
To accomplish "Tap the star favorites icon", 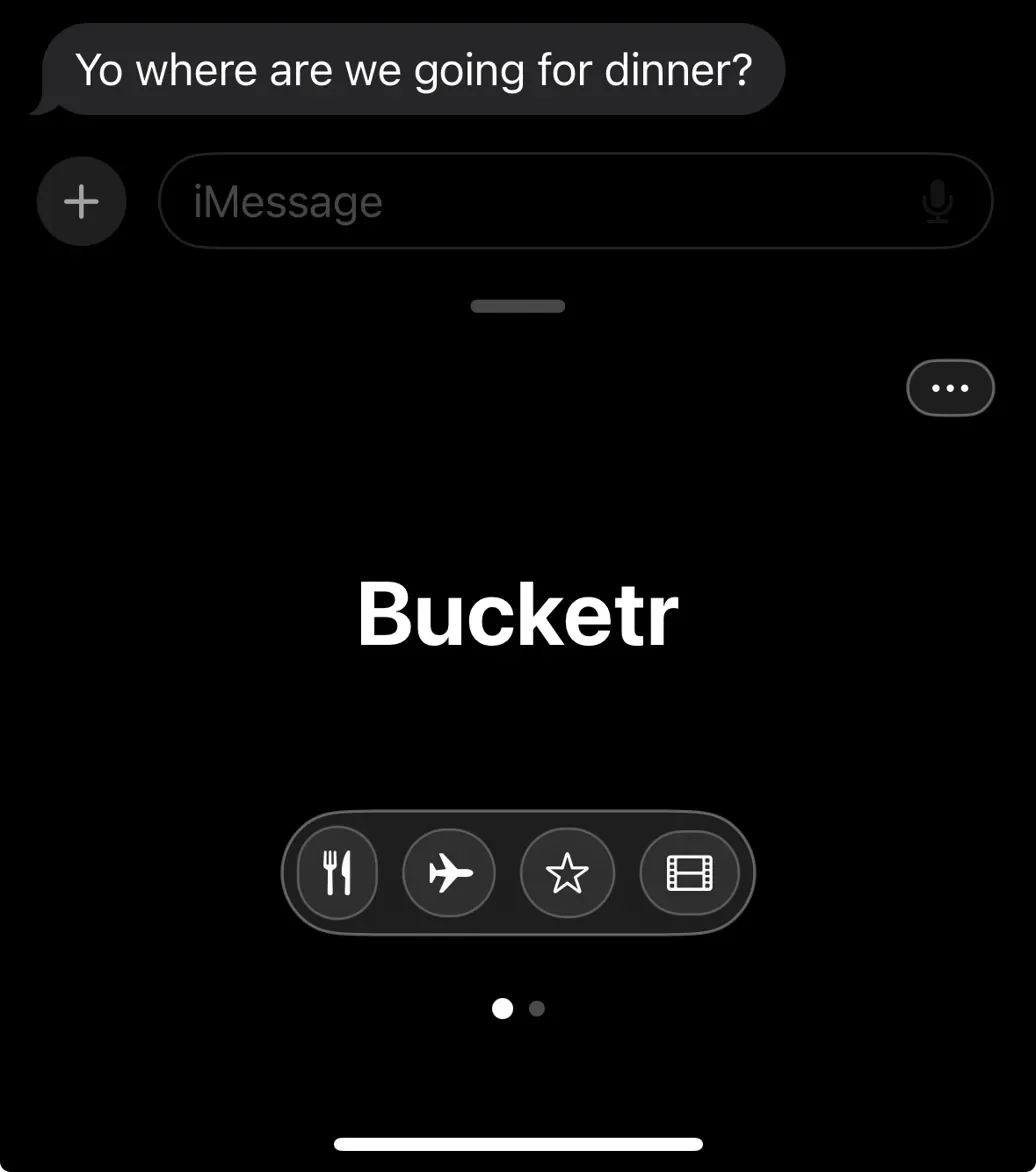I will (x=567, y=872).
